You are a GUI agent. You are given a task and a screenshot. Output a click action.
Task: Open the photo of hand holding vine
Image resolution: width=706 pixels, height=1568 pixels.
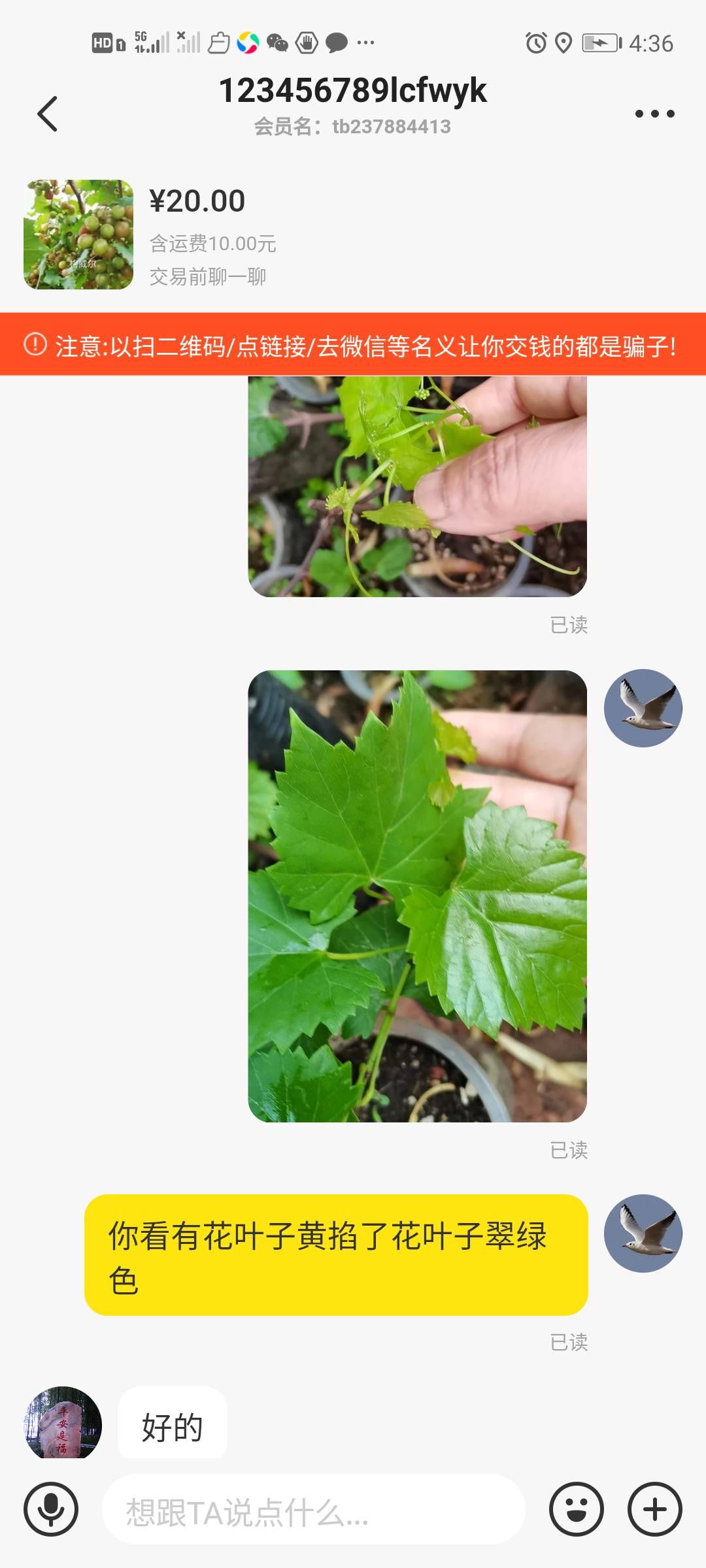417,487
